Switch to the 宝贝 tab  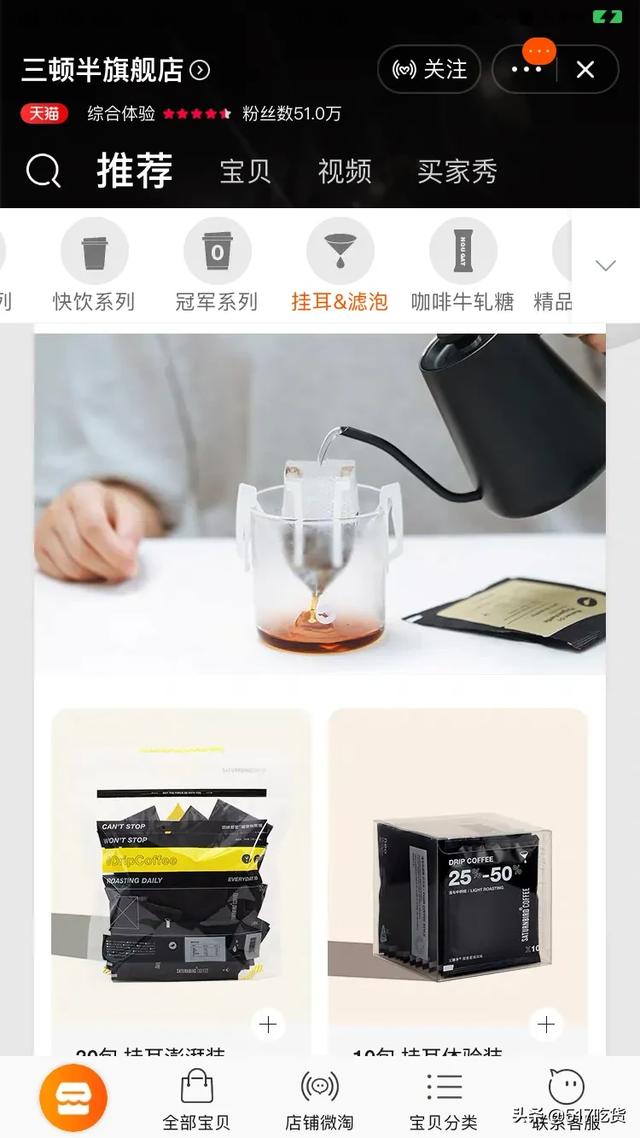pyautogui.click(x=245, y=171)
